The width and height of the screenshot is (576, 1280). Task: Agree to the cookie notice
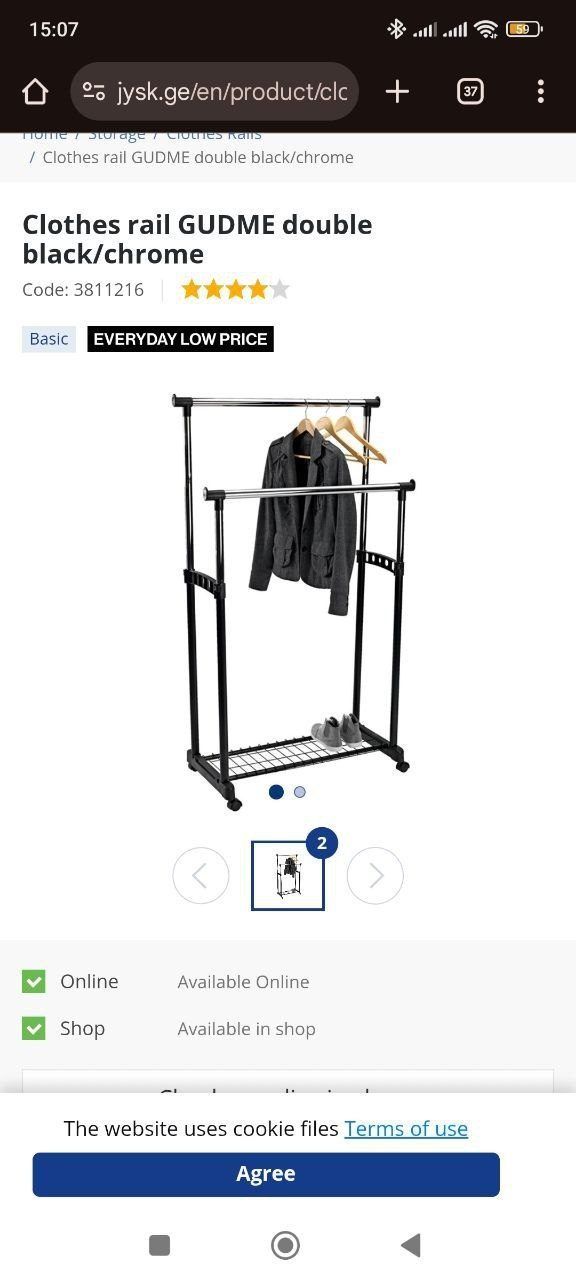click(266, 1174)
